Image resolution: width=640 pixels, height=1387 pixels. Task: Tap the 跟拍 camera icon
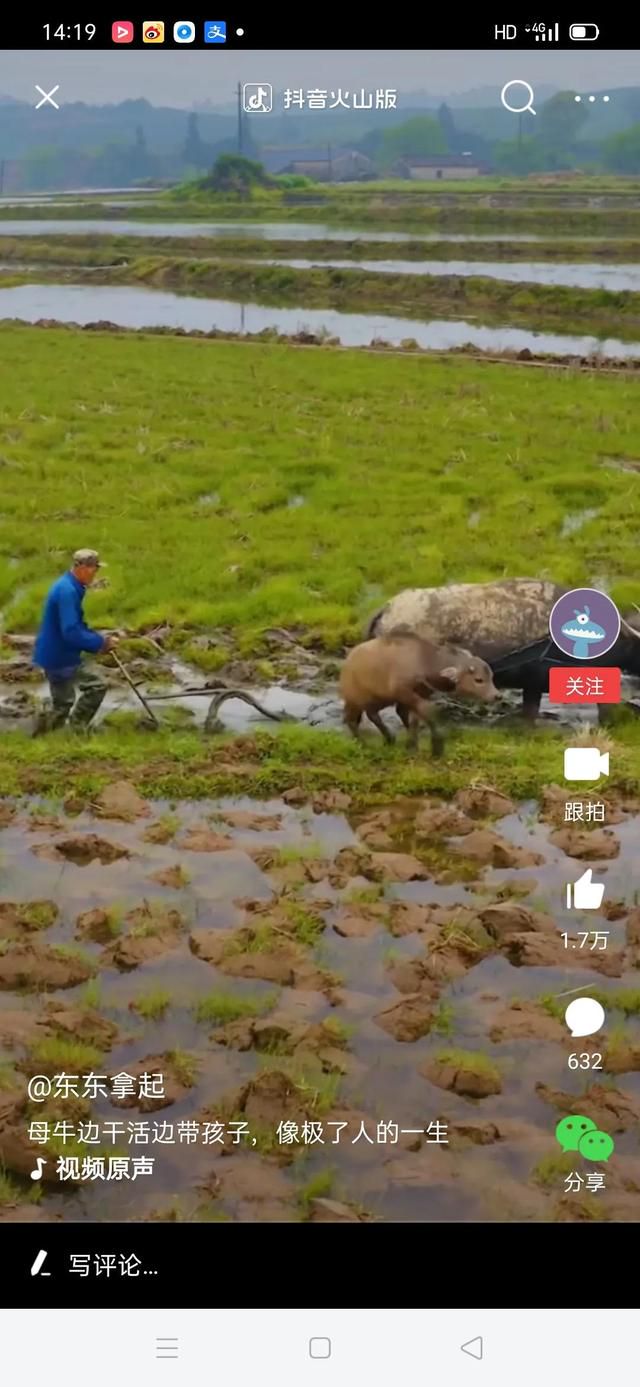[586, 765]
